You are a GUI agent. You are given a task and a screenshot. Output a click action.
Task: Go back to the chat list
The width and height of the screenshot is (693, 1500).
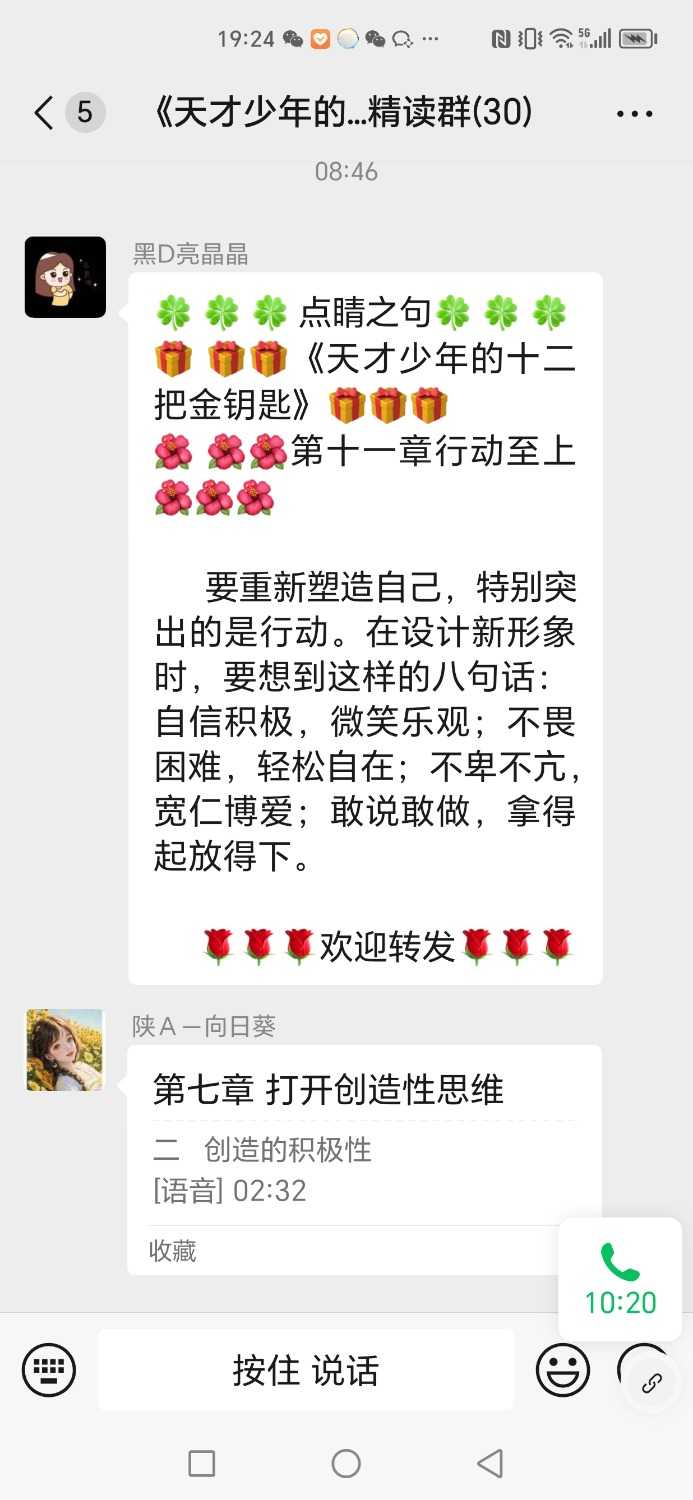click(x=43, y=113)
